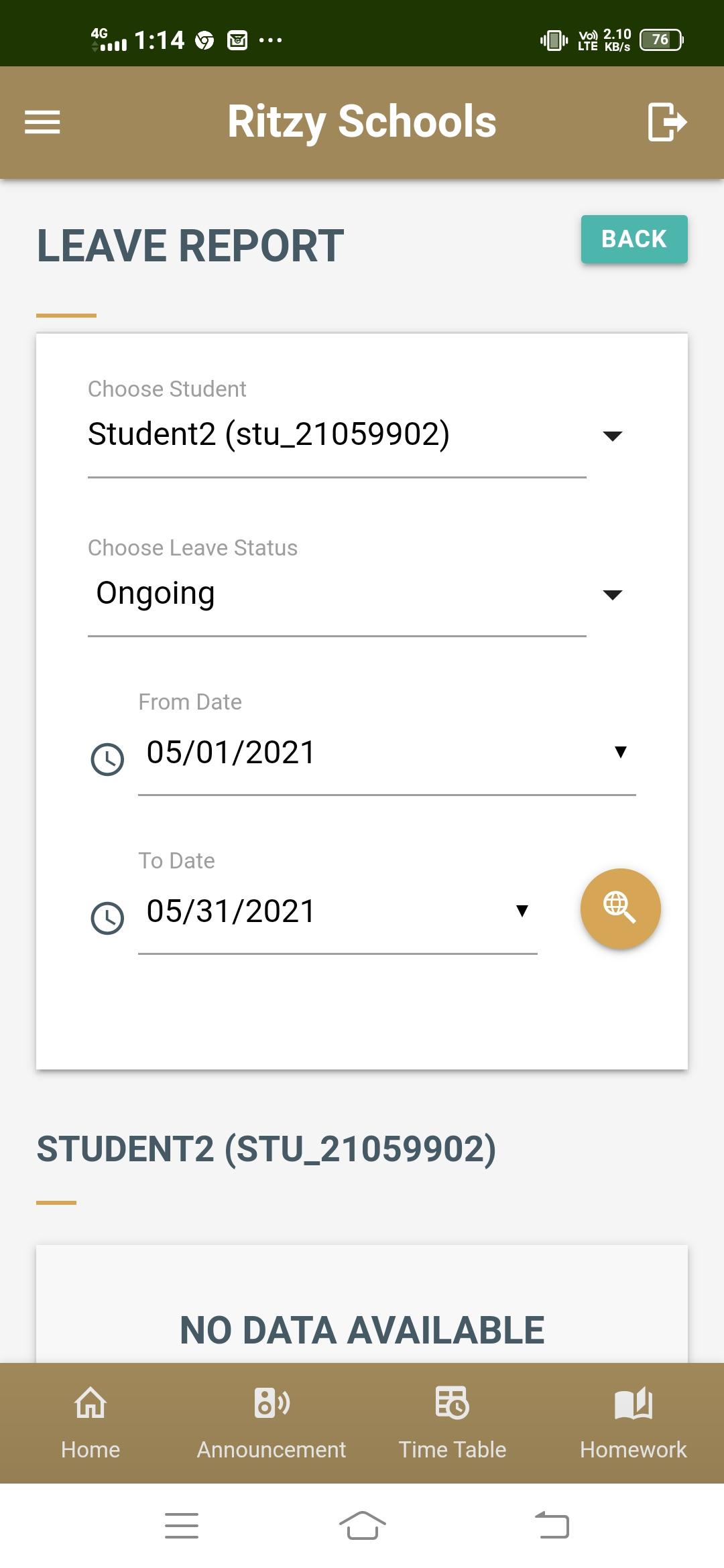724x1568 pixels.
Task: Go back using the BACK button
Action: 634,239
